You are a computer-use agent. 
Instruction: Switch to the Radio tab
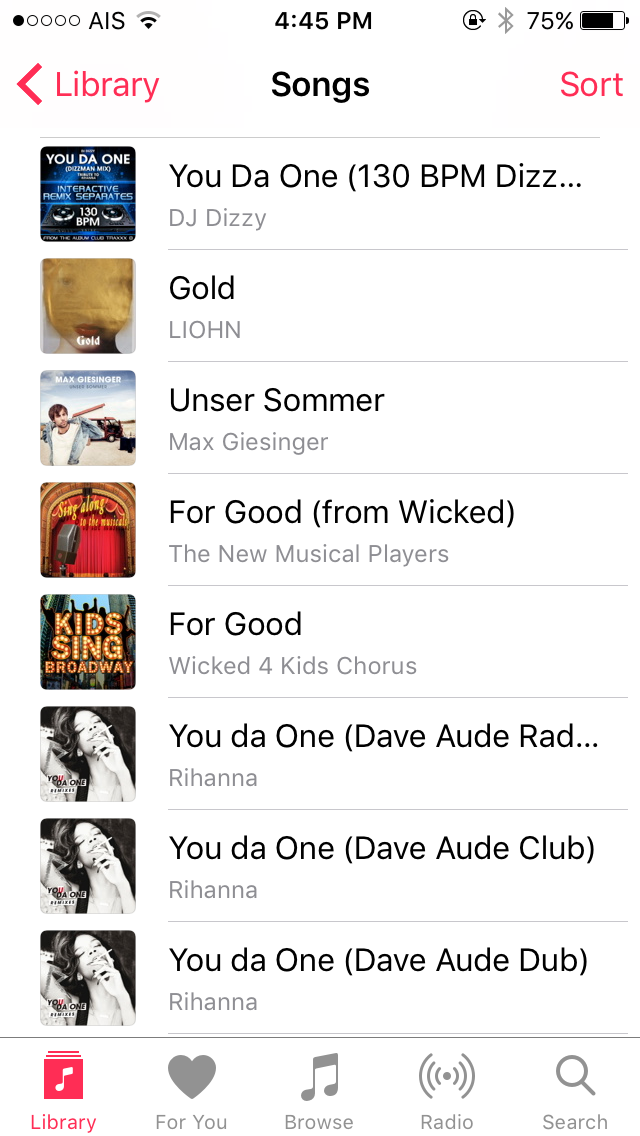point(447,1092)
